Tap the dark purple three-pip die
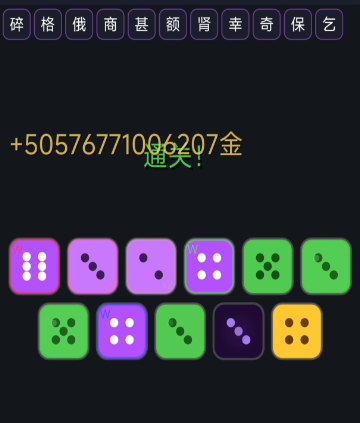 pos(238,331)
